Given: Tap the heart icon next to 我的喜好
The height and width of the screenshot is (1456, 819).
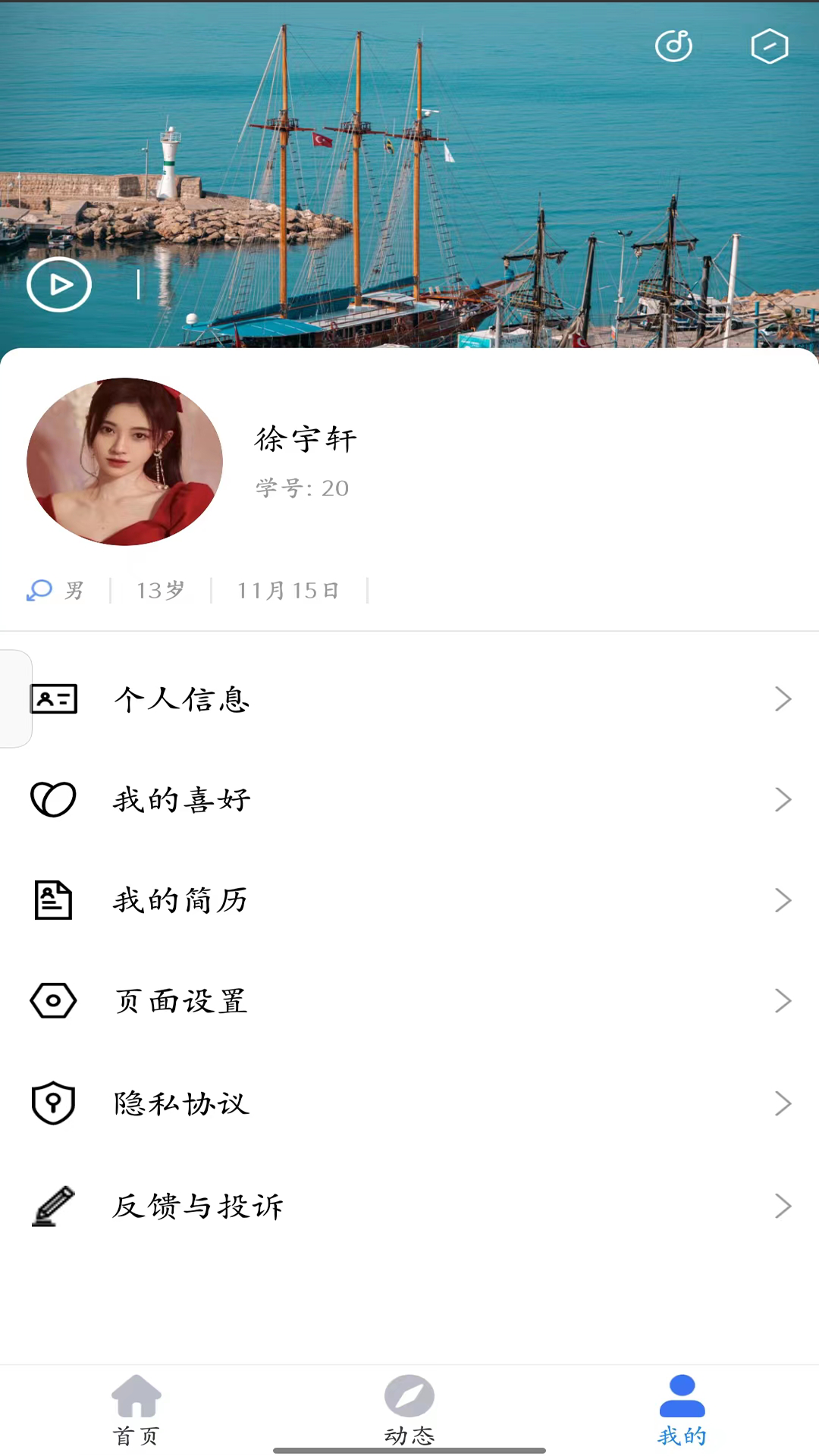Looking at the screenshot, I should point(53,799).
